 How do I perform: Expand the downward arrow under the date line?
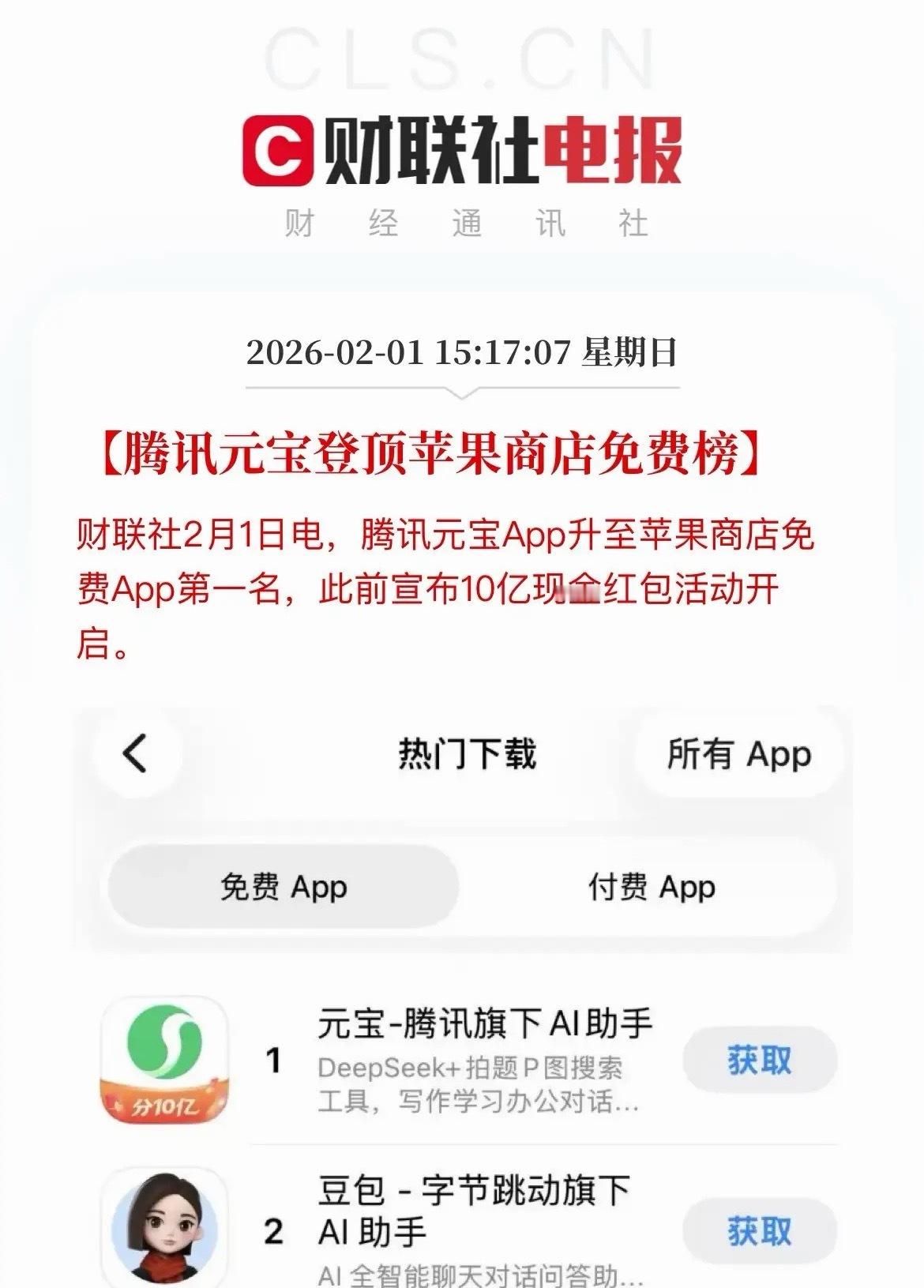462,391
